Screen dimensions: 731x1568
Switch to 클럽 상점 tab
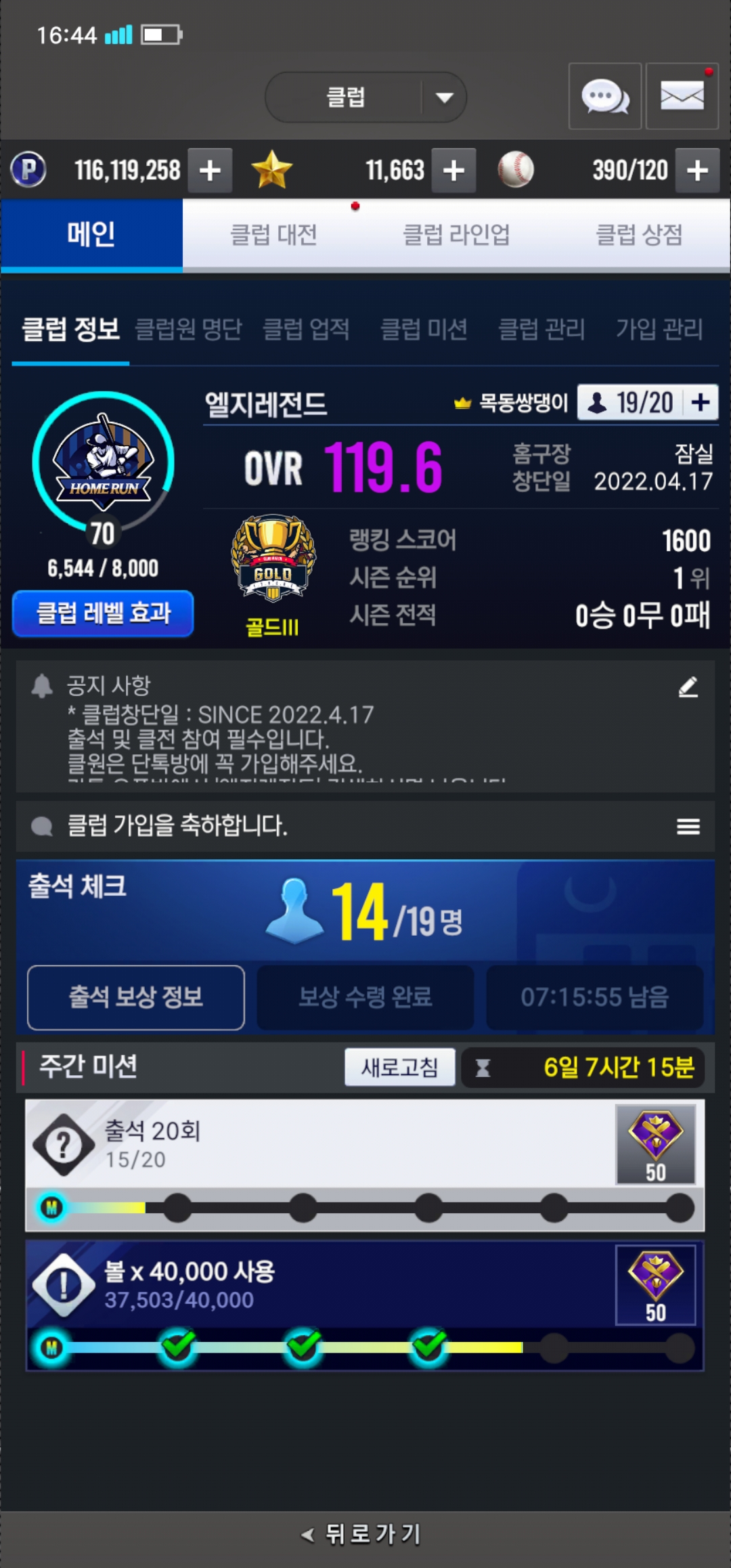point(639,235)
